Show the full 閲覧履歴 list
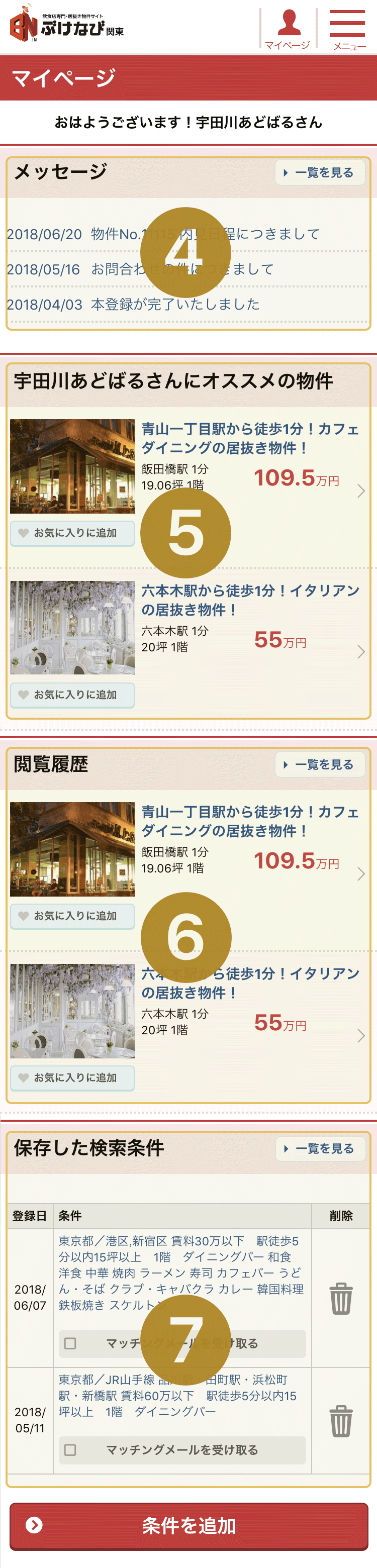 point(320,764)
